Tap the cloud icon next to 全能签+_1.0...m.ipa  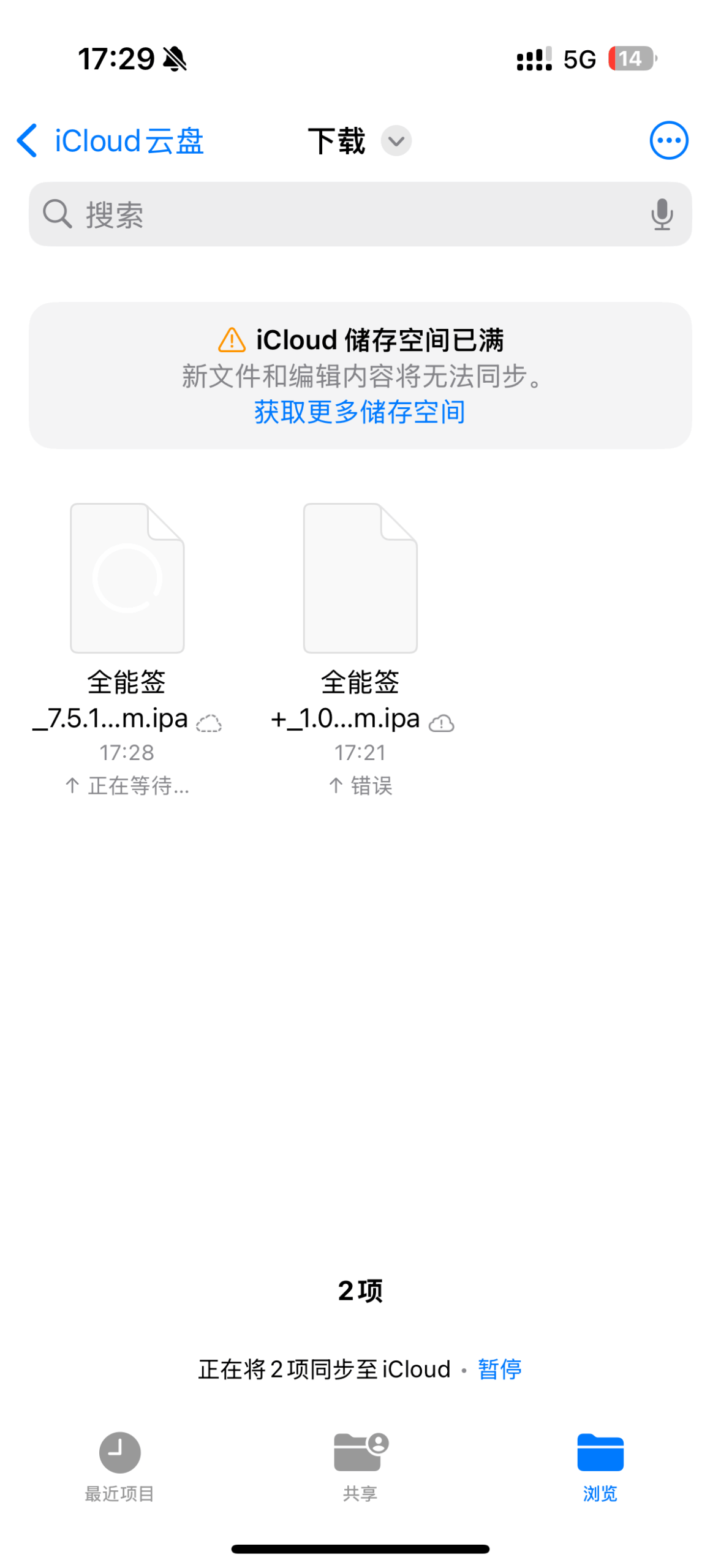click(x=442, y=724)
